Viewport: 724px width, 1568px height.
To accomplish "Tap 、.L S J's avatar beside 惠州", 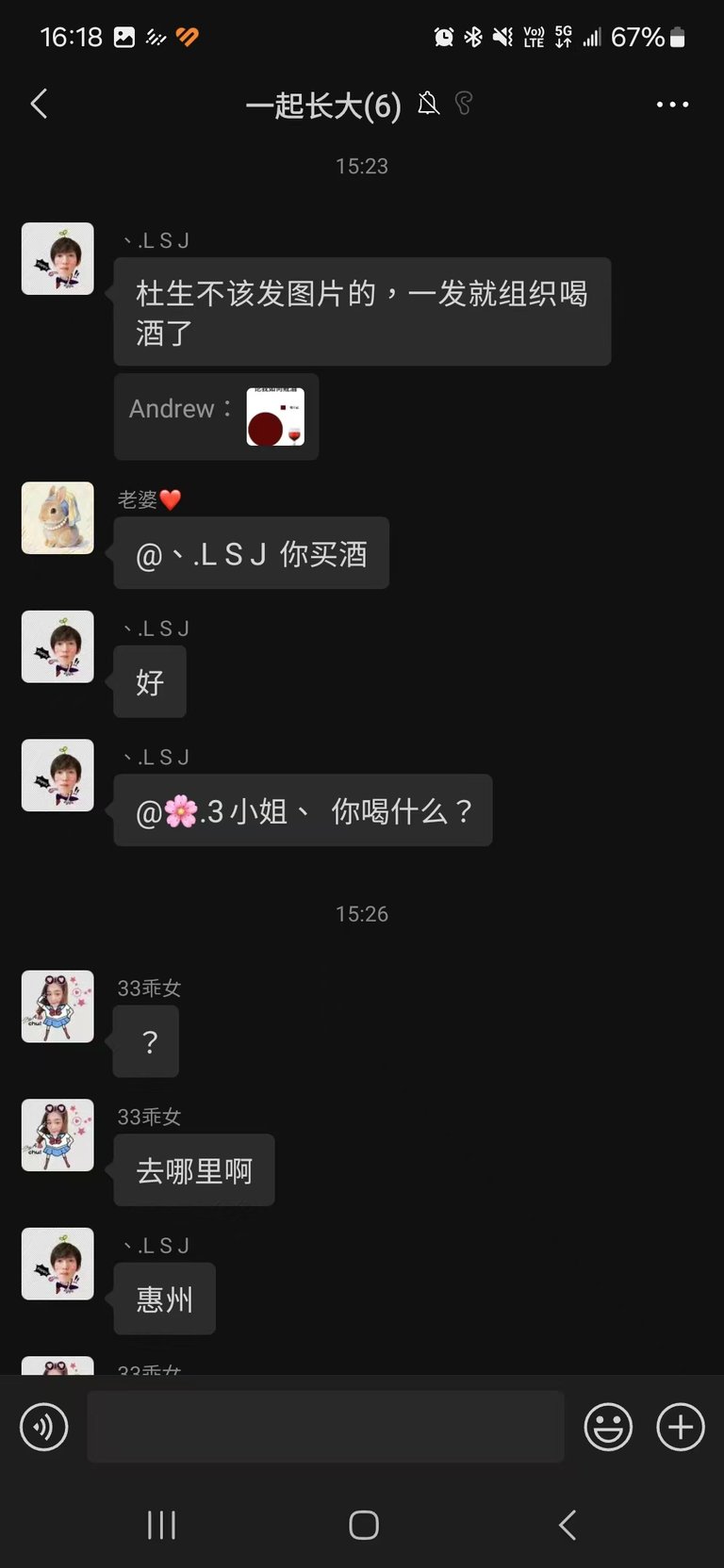I will [x=58, y=1264].
